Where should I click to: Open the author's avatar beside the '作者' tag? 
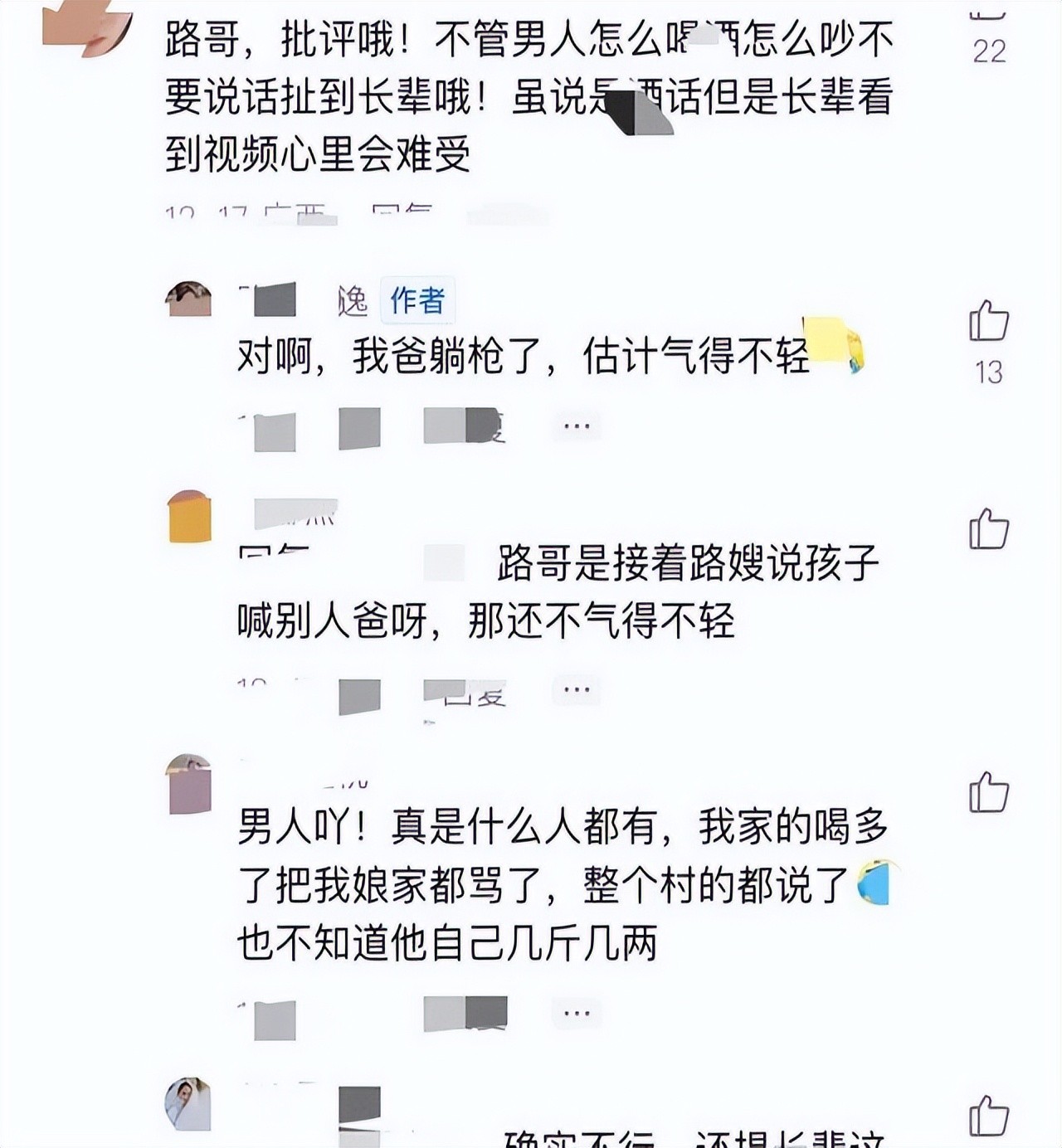point(189,299)
